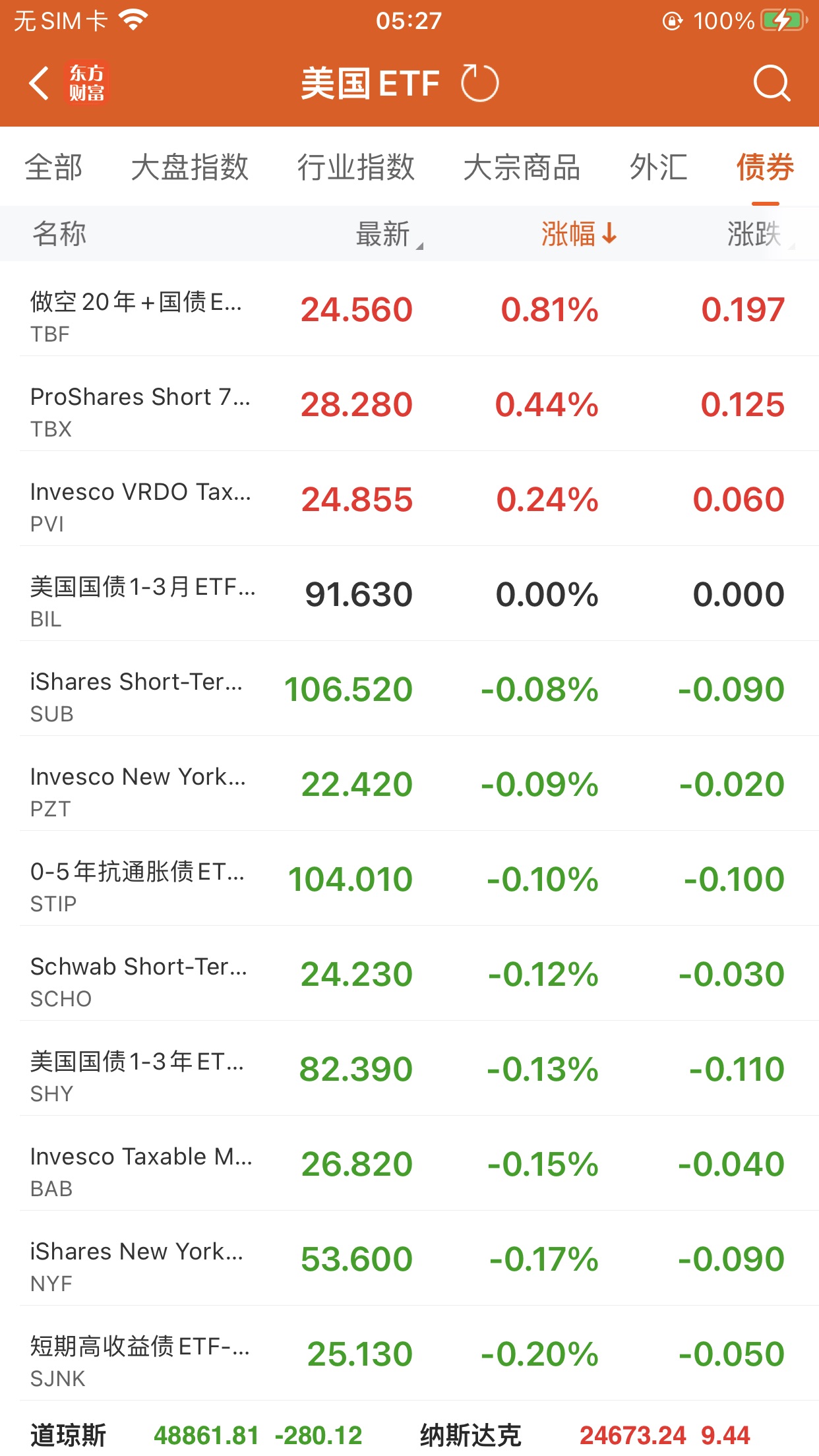Open the 大宗商品 tab

tap(522, 167)
